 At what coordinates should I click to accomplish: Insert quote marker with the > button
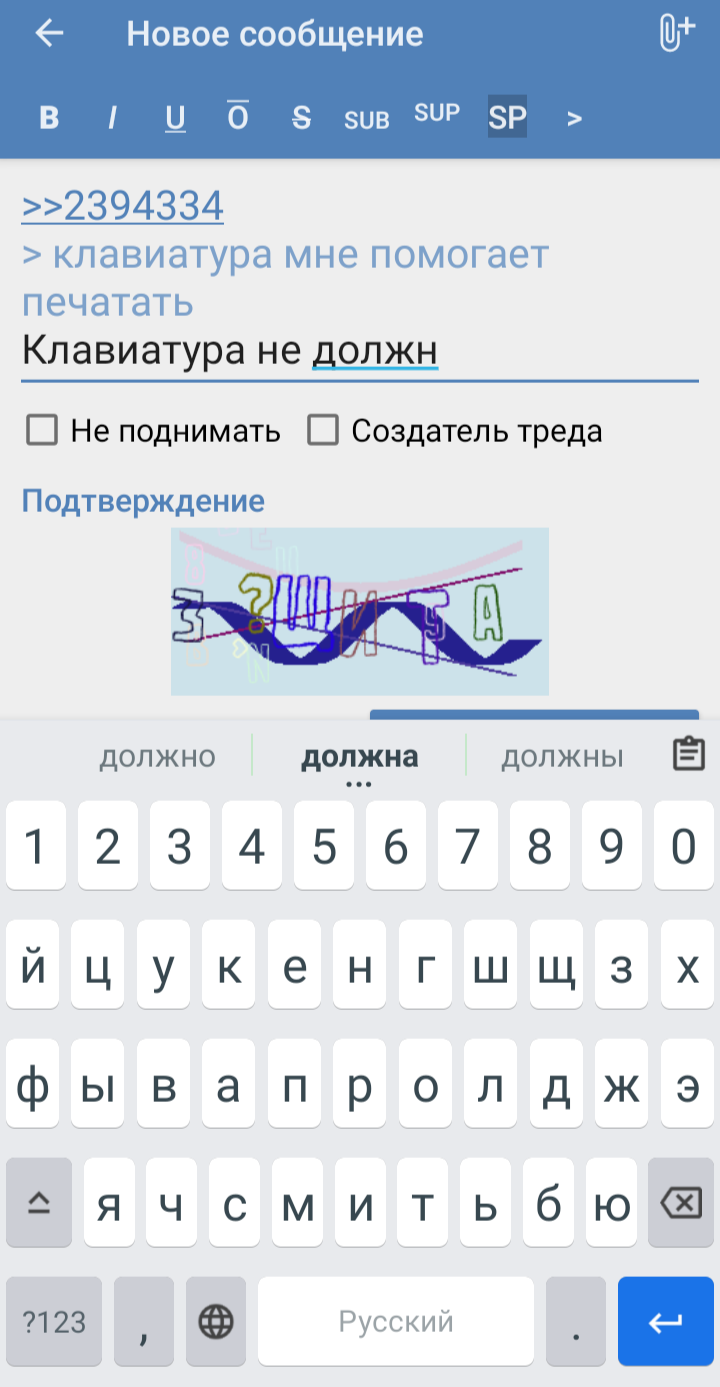(574, 118)
